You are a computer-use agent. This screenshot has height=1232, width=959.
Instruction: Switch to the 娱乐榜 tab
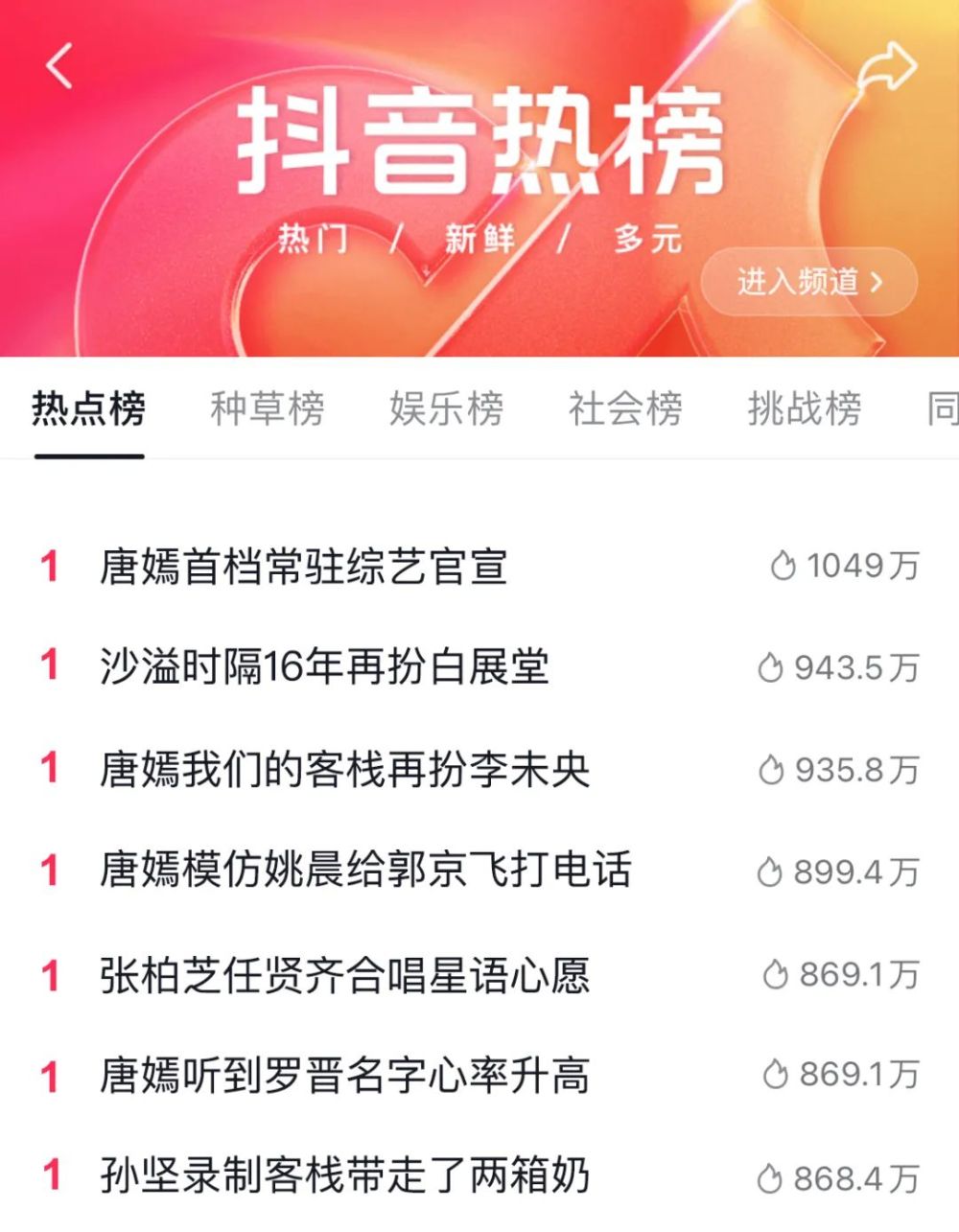(446, 408)
